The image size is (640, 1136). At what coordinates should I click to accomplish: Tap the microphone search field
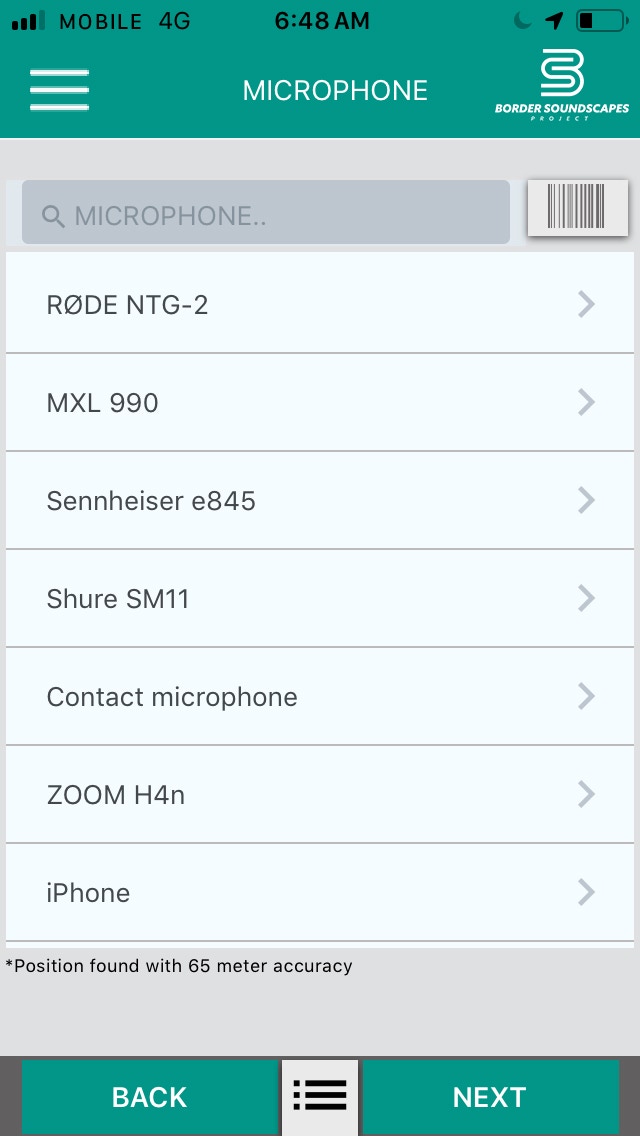tap(266, 212)
